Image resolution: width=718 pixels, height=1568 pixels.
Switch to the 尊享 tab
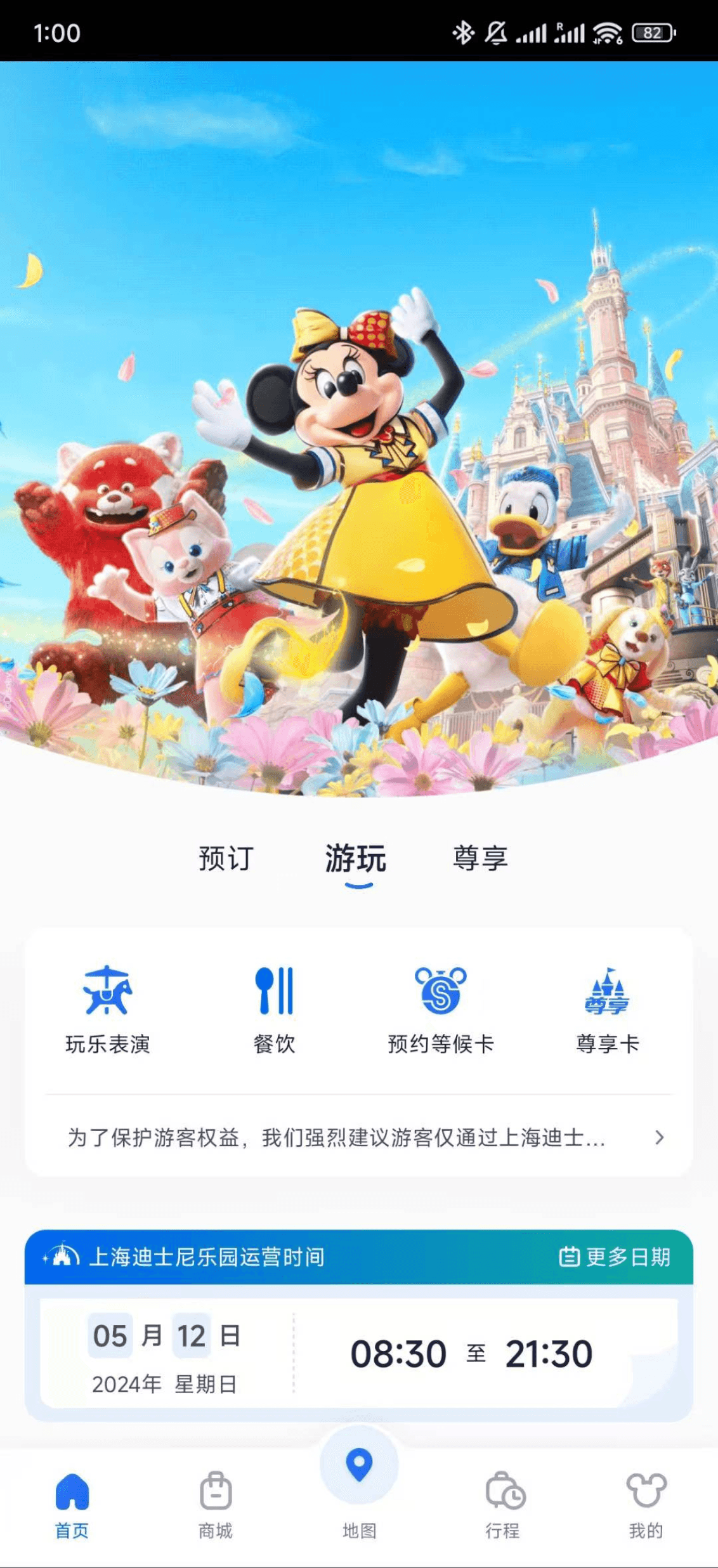click(x=481, y=859)
